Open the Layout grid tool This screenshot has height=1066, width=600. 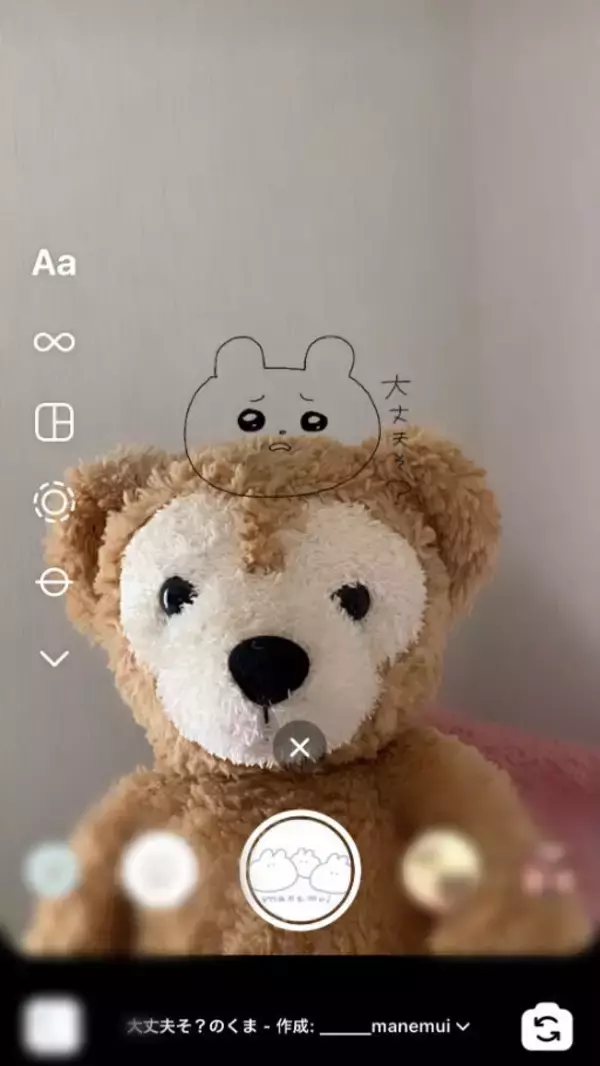(x=54, y=423)
